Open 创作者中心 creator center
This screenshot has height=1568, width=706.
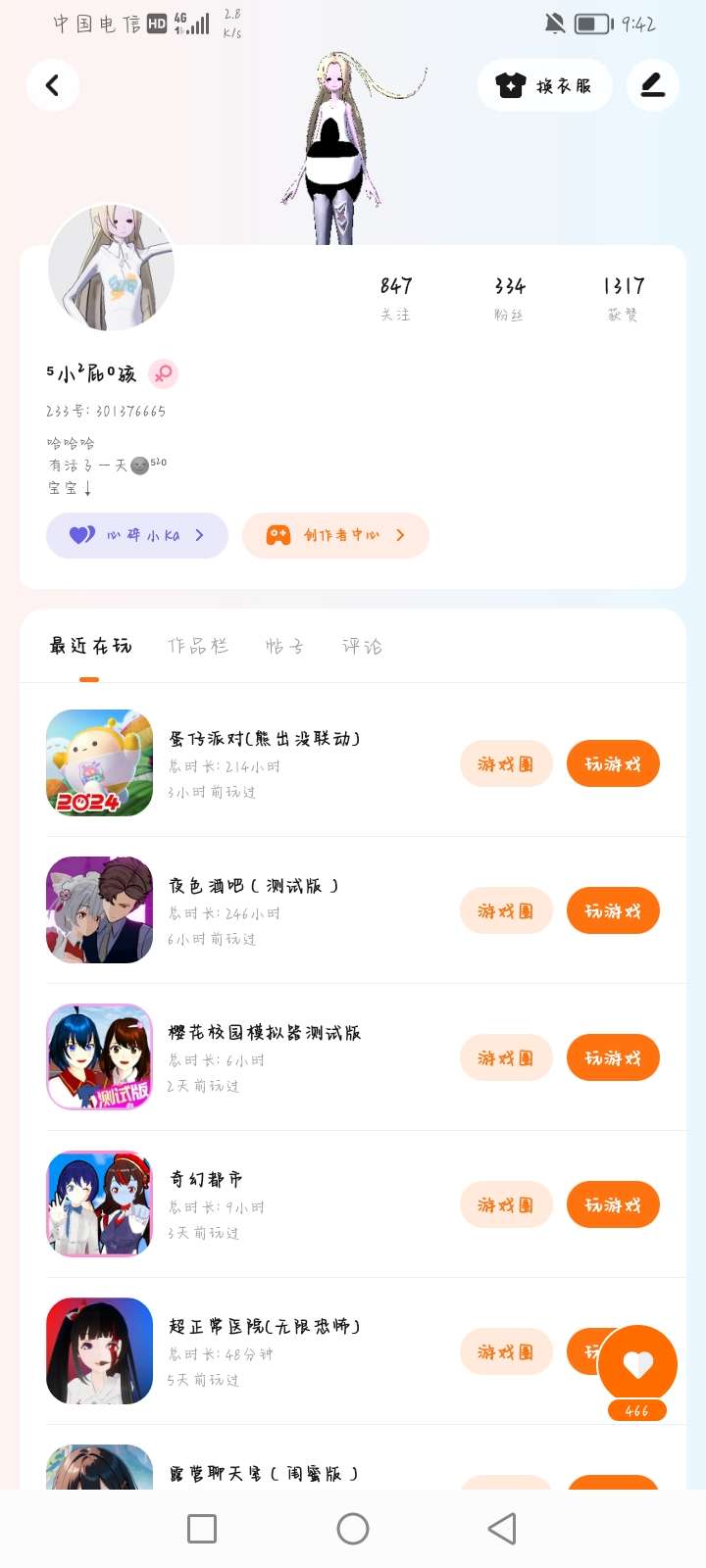click(x=335, y=535)
